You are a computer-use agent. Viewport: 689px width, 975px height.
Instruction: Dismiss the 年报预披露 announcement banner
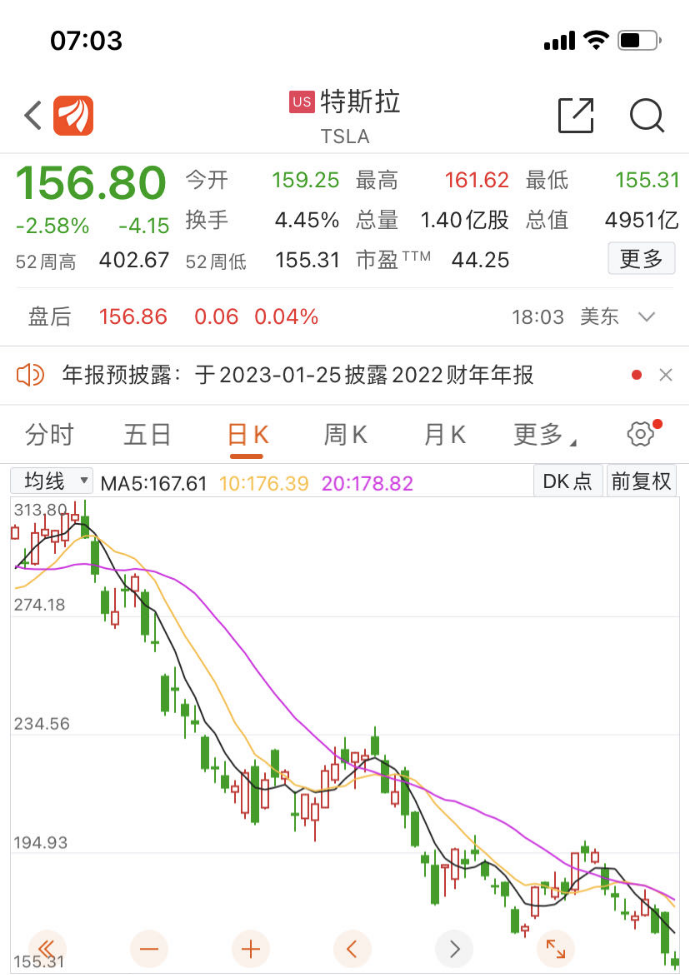point(667,375)
